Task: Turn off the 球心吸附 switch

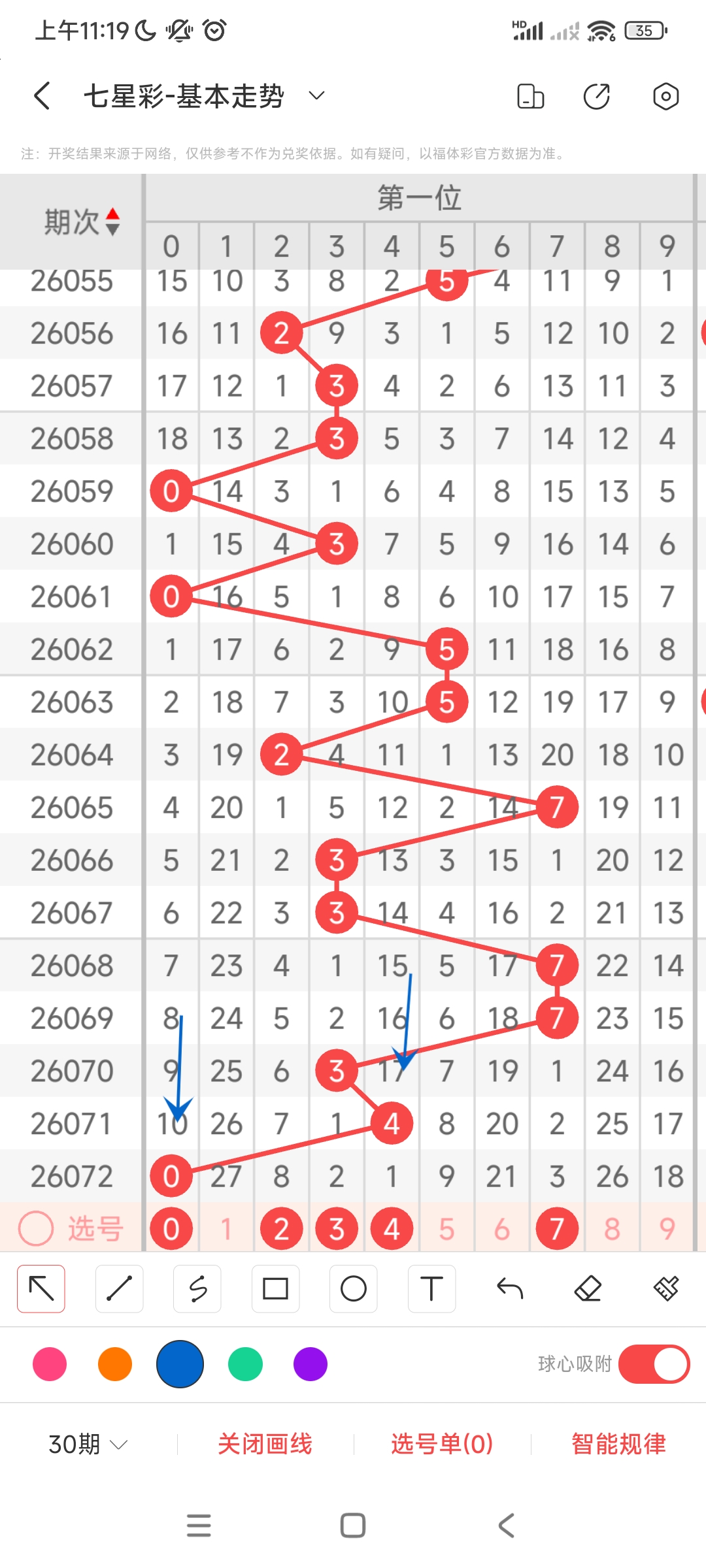Action: [654, 1364]
